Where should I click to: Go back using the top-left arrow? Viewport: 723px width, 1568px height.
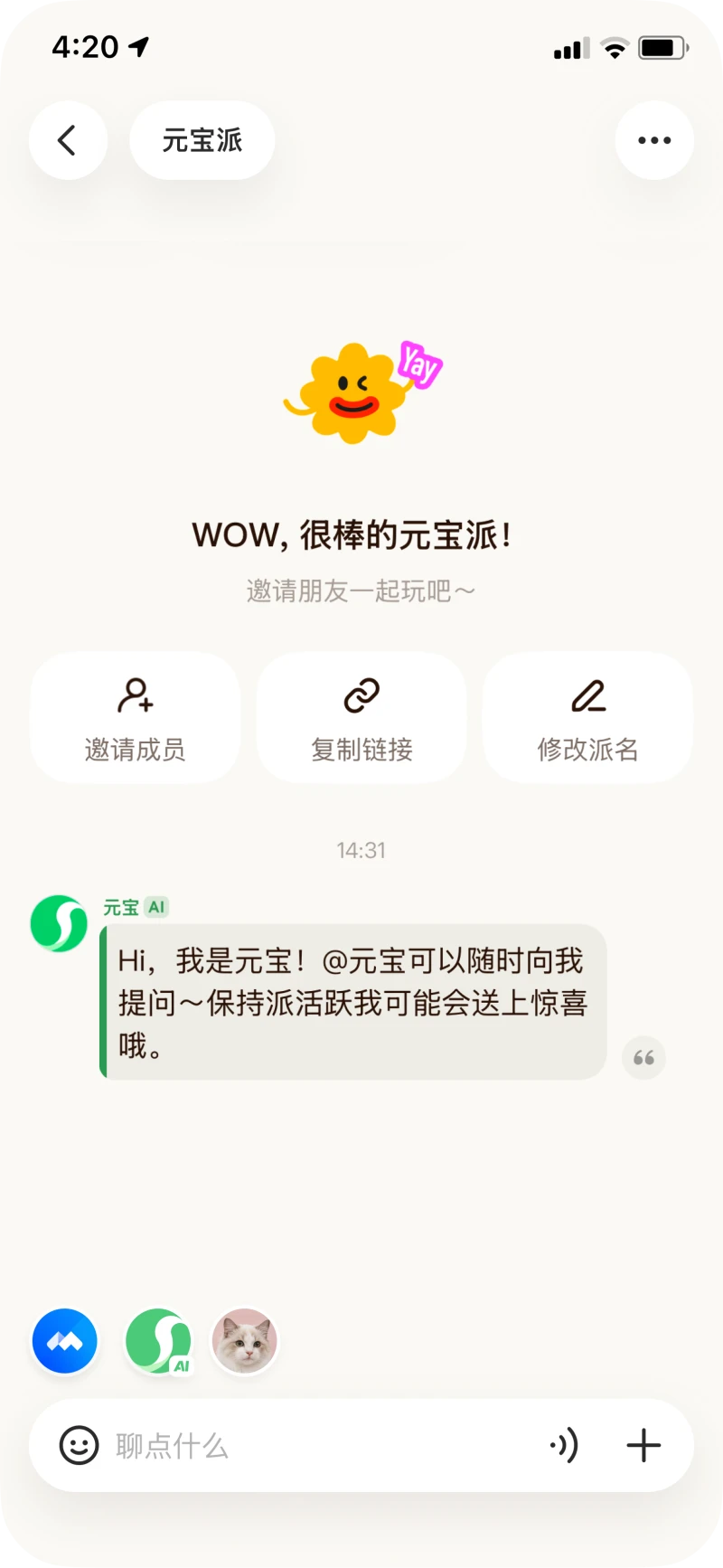(x=68, y=140)
